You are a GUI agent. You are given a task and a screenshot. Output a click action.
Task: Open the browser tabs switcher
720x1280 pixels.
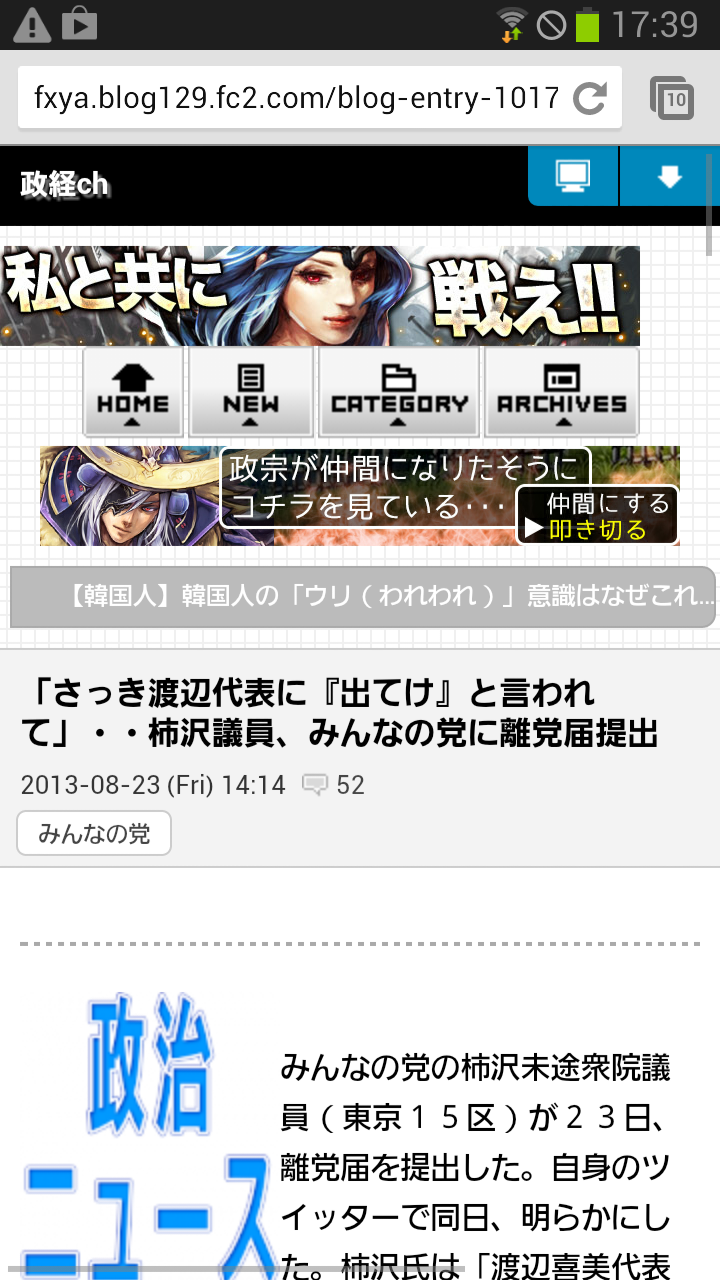pyautogui.click(x=672, y=98)
